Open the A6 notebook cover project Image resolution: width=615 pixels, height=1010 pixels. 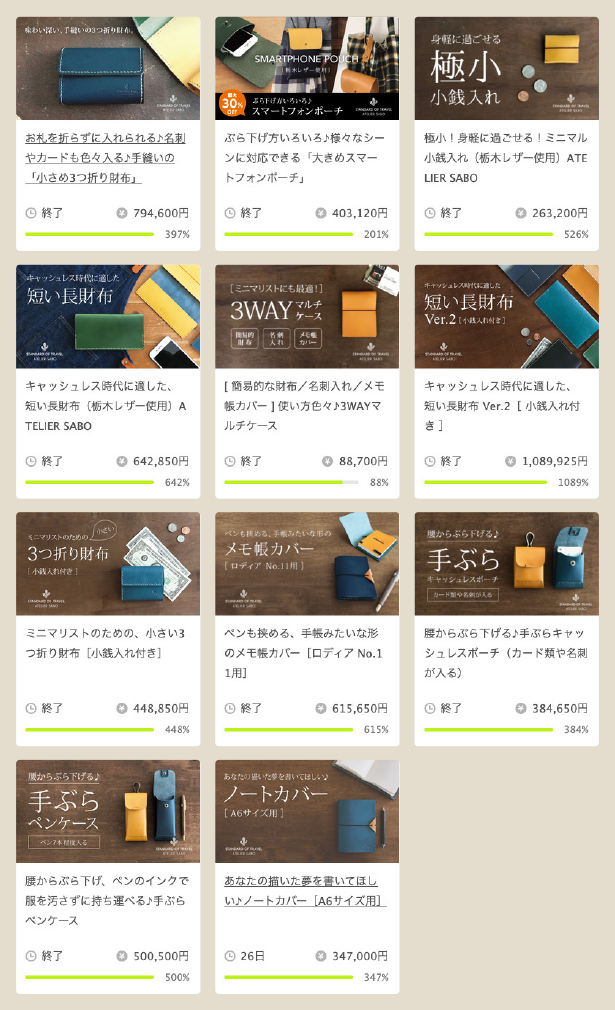[307, 876]
